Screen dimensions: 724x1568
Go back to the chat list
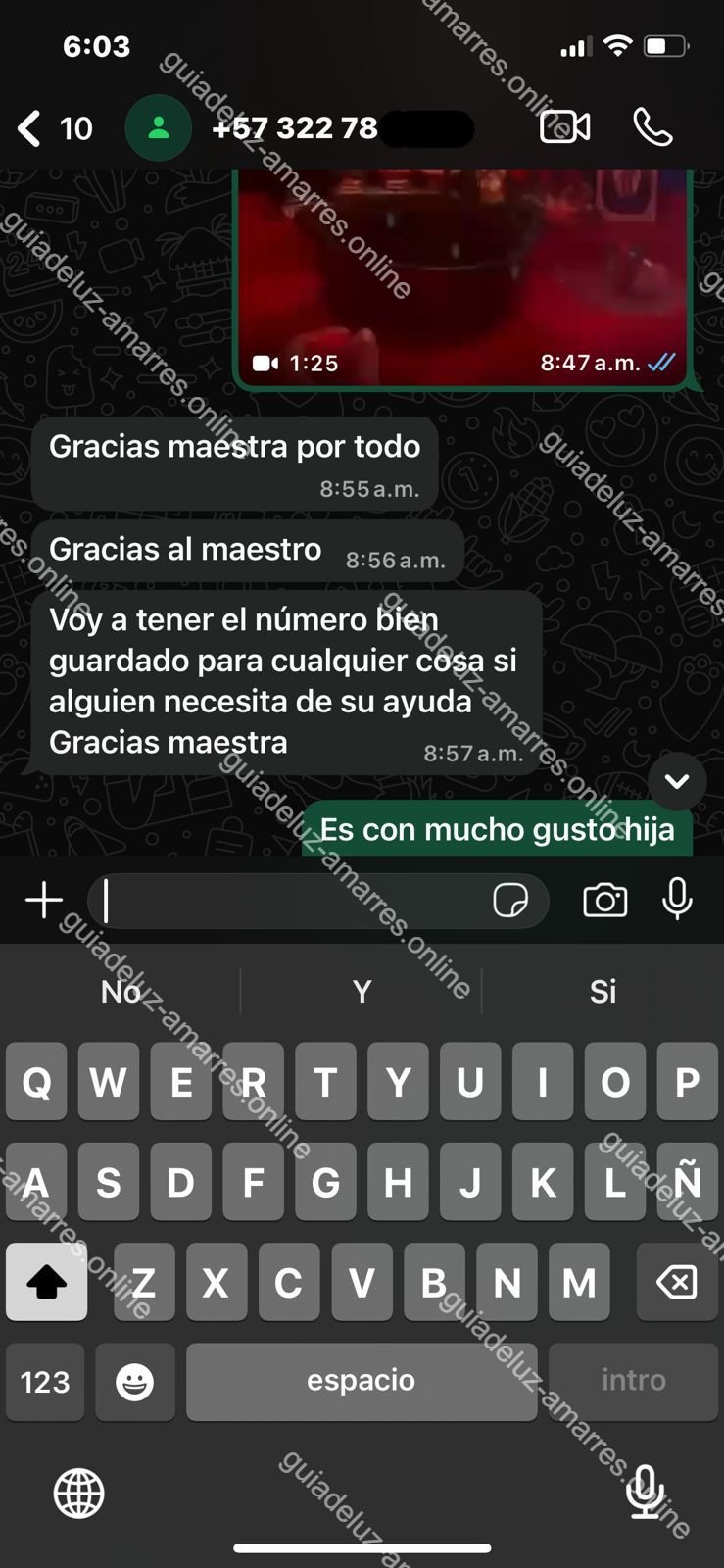click(31, 128)
